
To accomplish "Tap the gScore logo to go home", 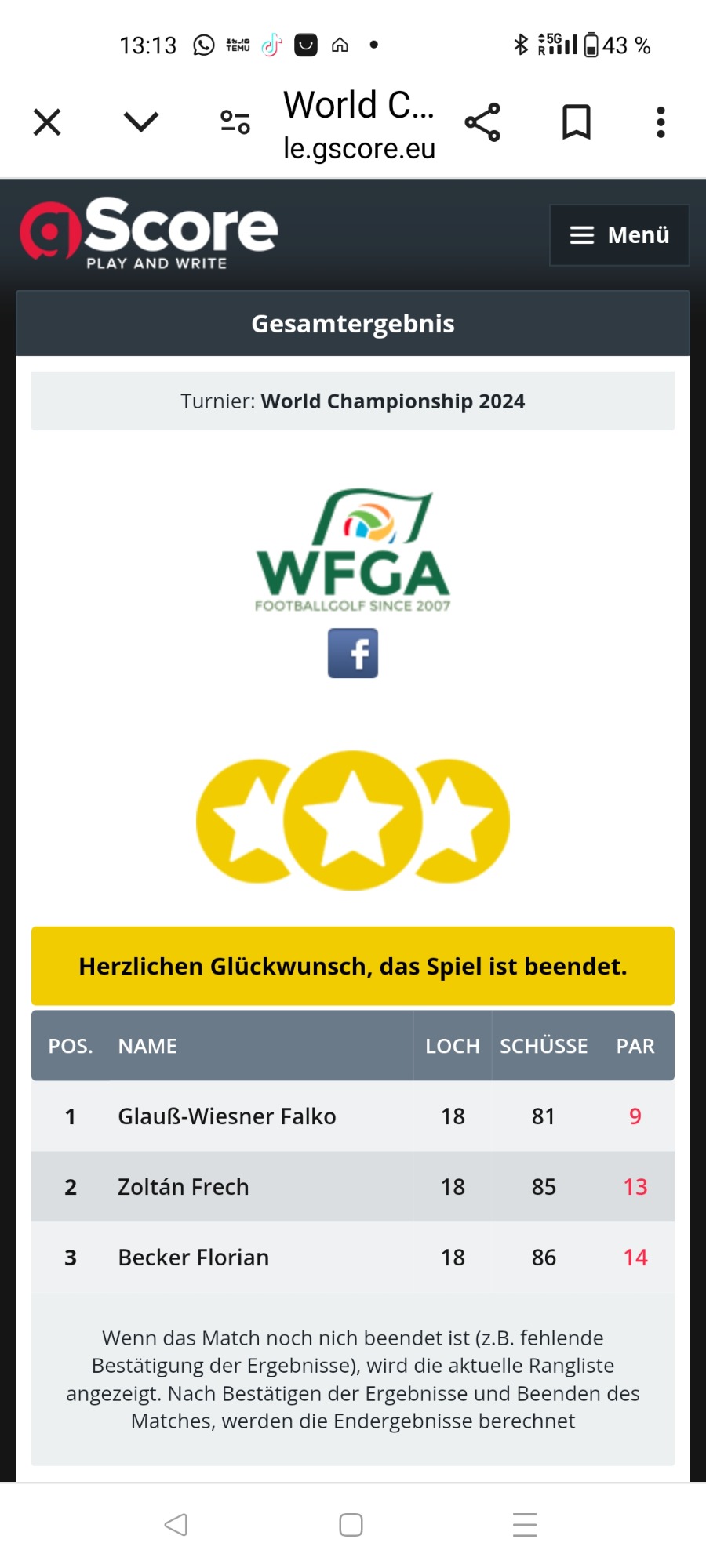I will (x=149, y=233).
